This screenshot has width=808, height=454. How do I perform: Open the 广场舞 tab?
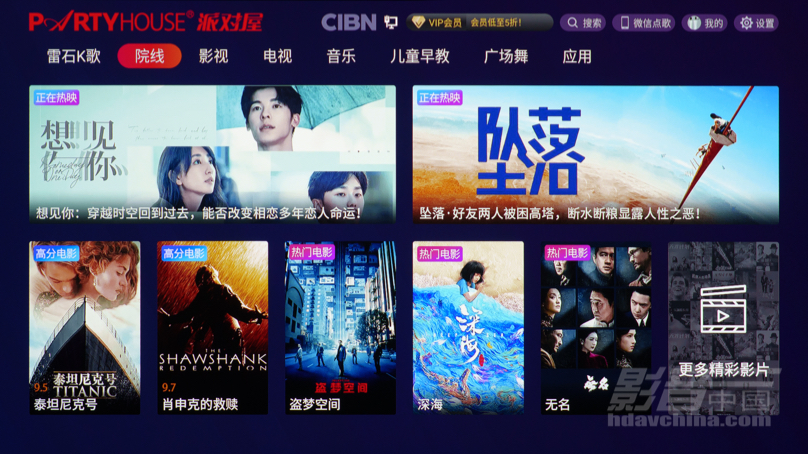[x=506, y=57]
